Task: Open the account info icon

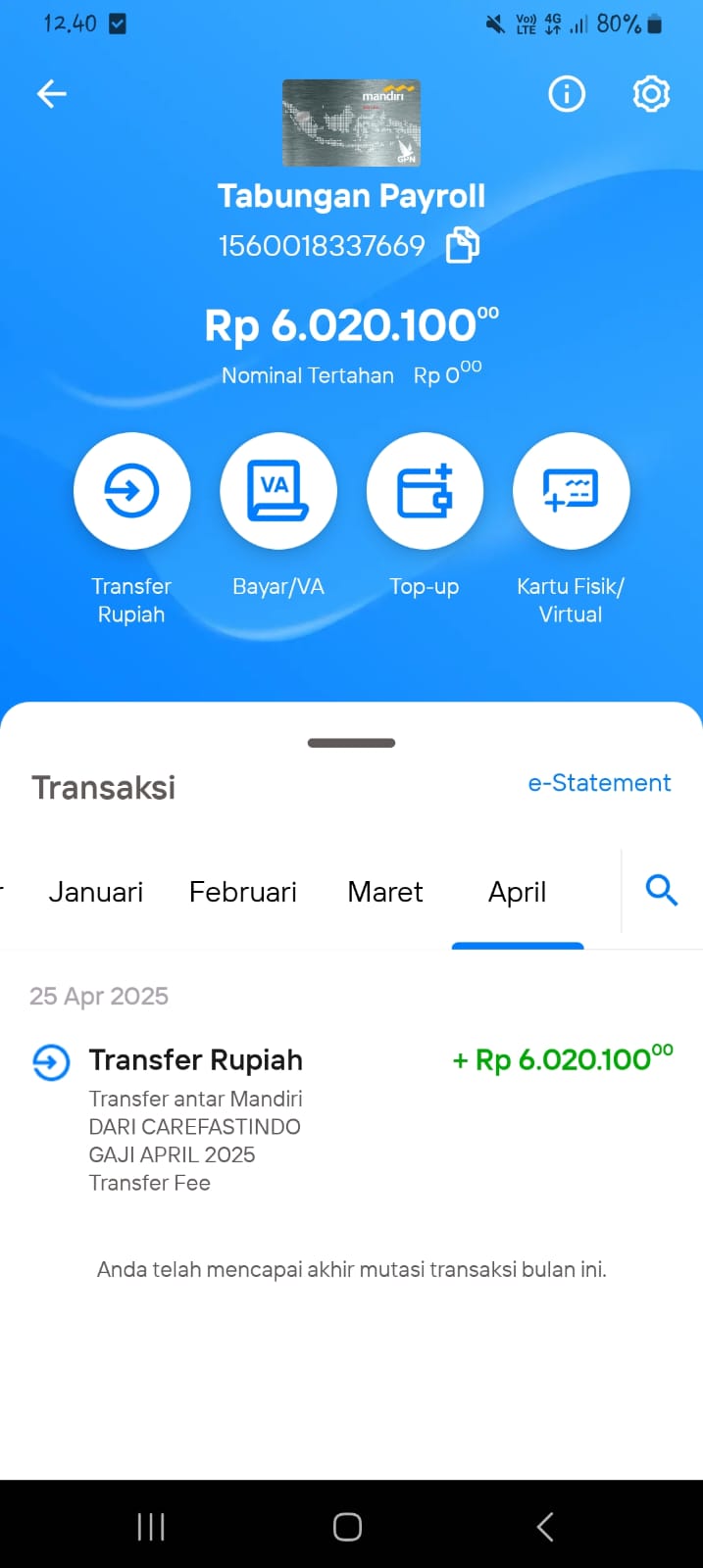Action: point(566,94)
